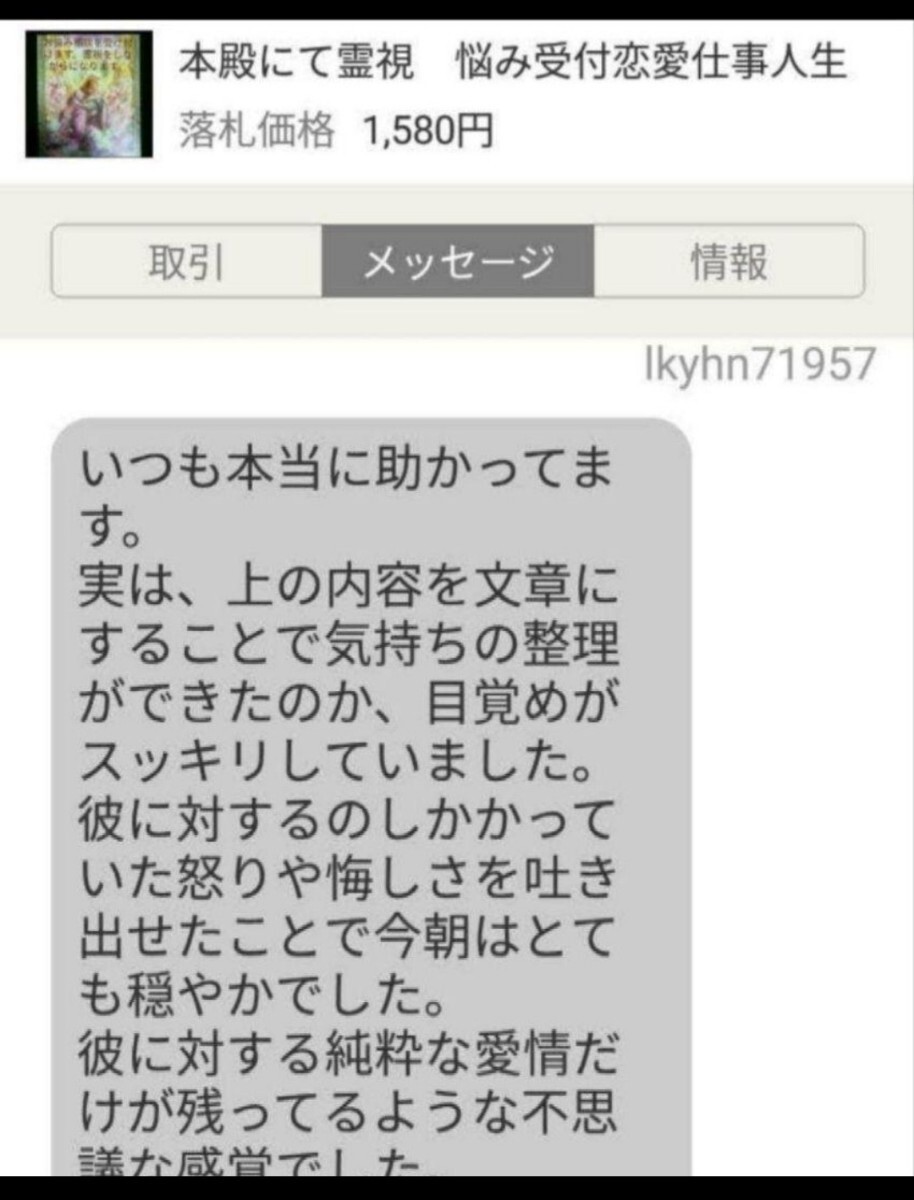Select the メッセージ tab

click(458, 262)
